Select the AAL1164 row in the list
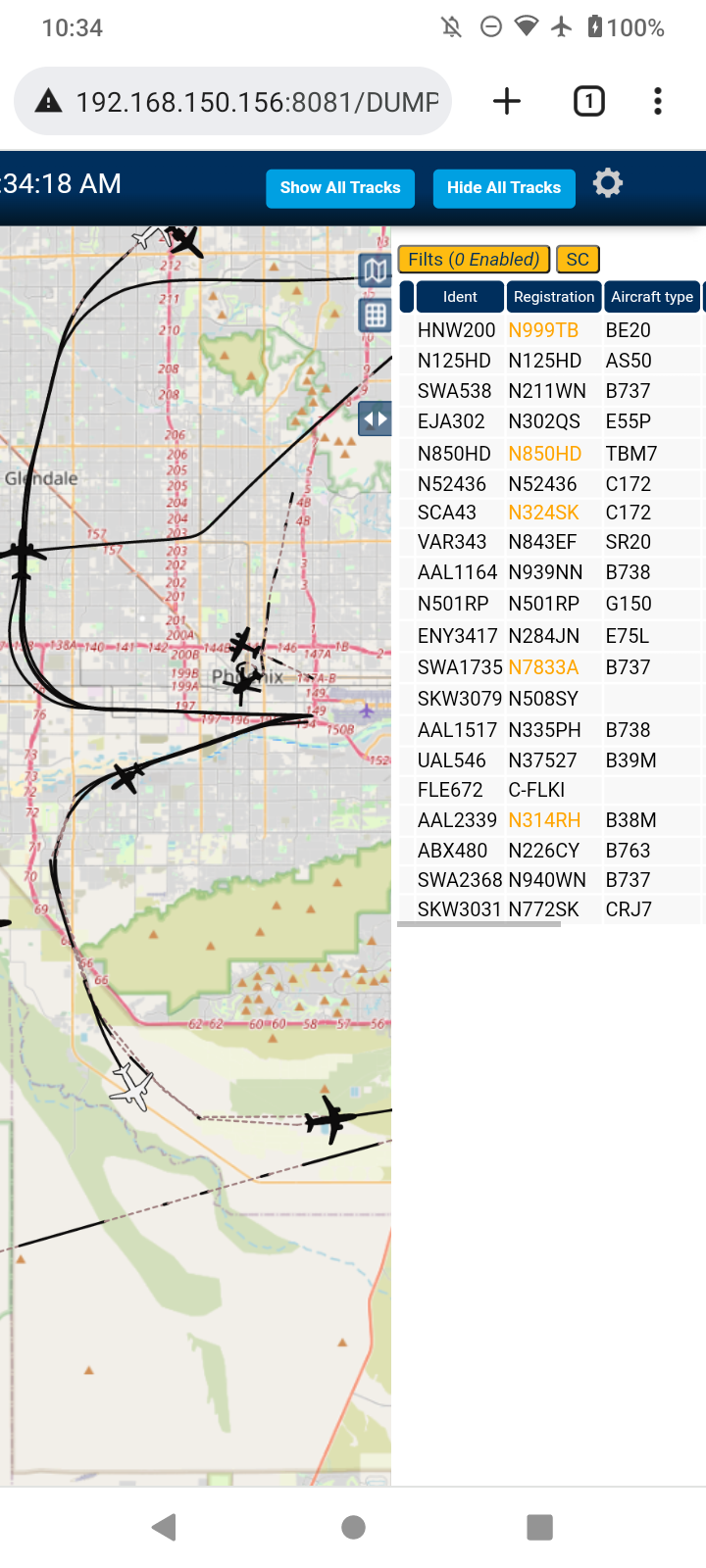706x1568 pixels. pyautogui.click(x=551, y=572)
